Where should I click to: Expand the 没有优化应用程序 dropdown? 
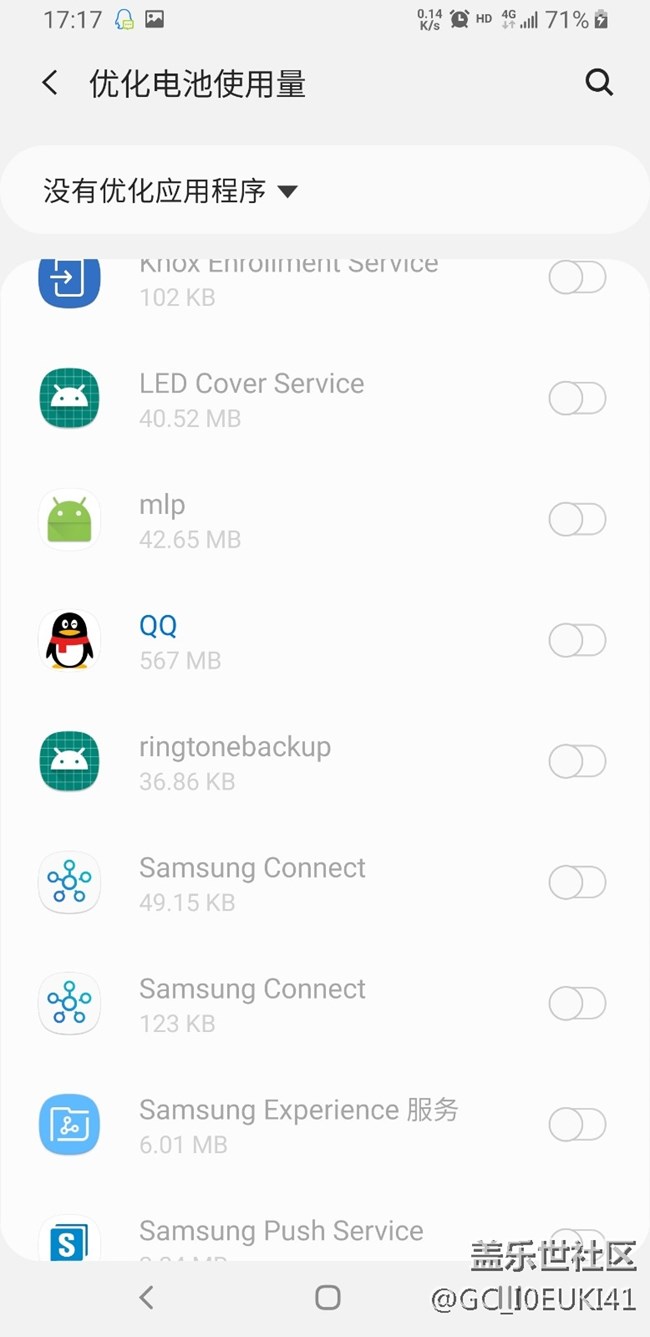pyautogui.click(x=170, y=190)
